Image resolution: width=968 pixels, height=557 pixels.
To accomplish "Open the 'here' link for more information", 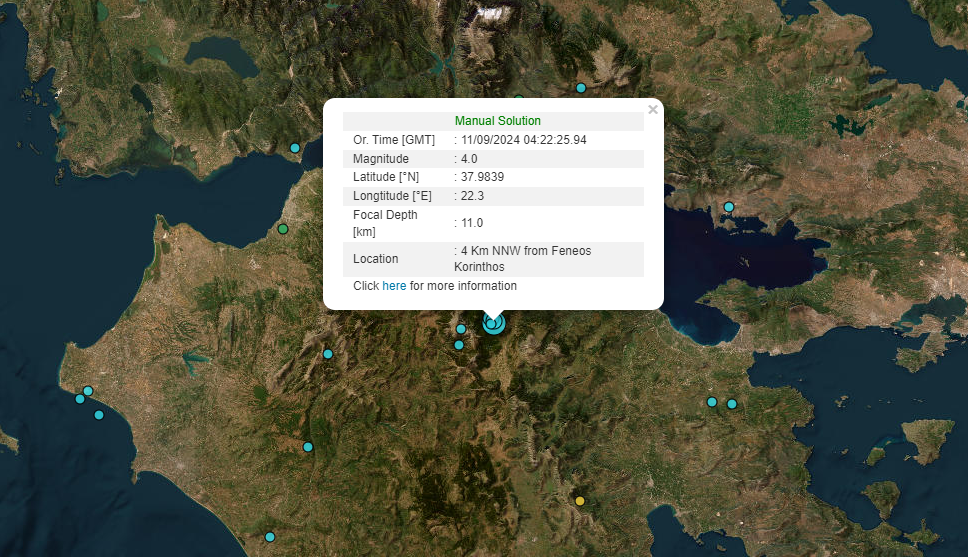I will 394,286.
